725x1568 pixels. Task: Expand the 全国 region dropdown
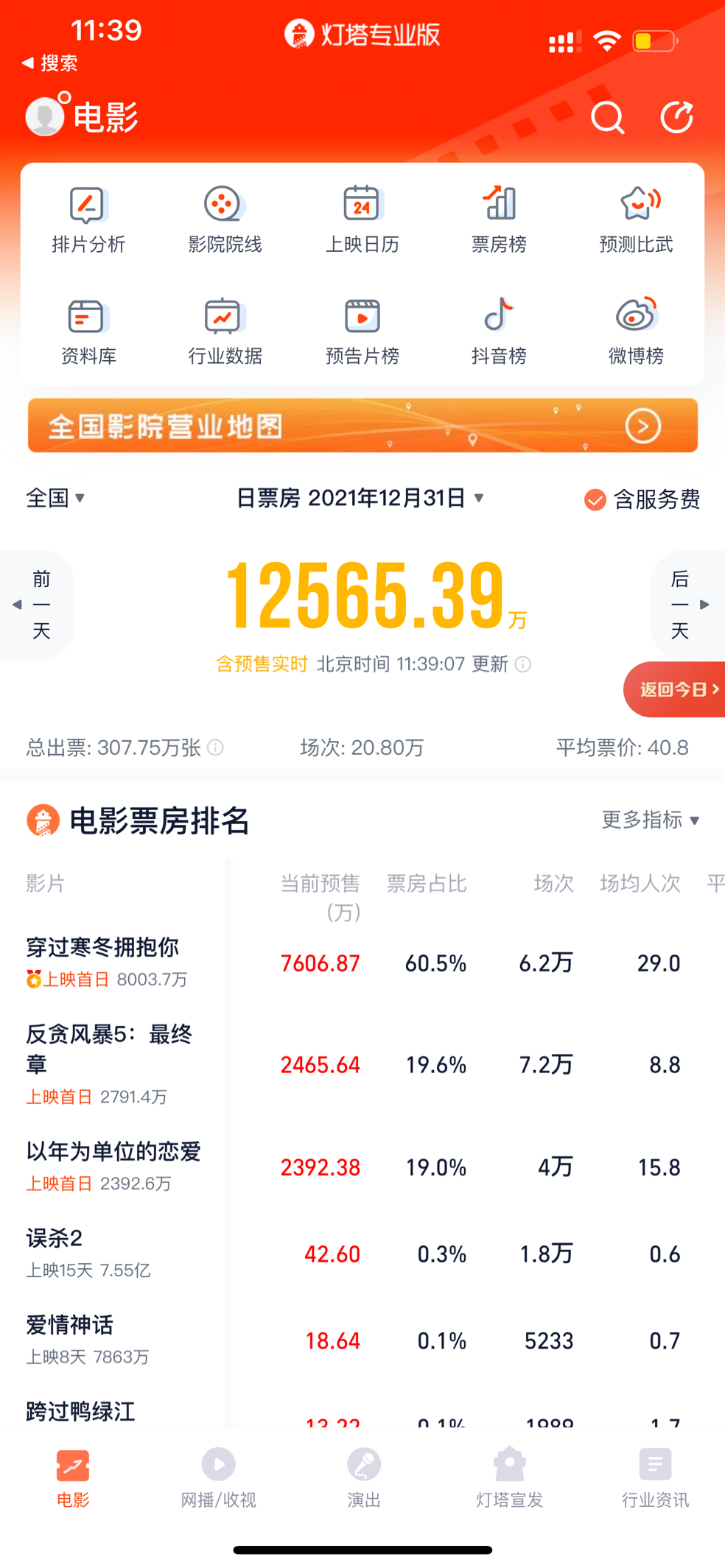[x=56, y=498]
